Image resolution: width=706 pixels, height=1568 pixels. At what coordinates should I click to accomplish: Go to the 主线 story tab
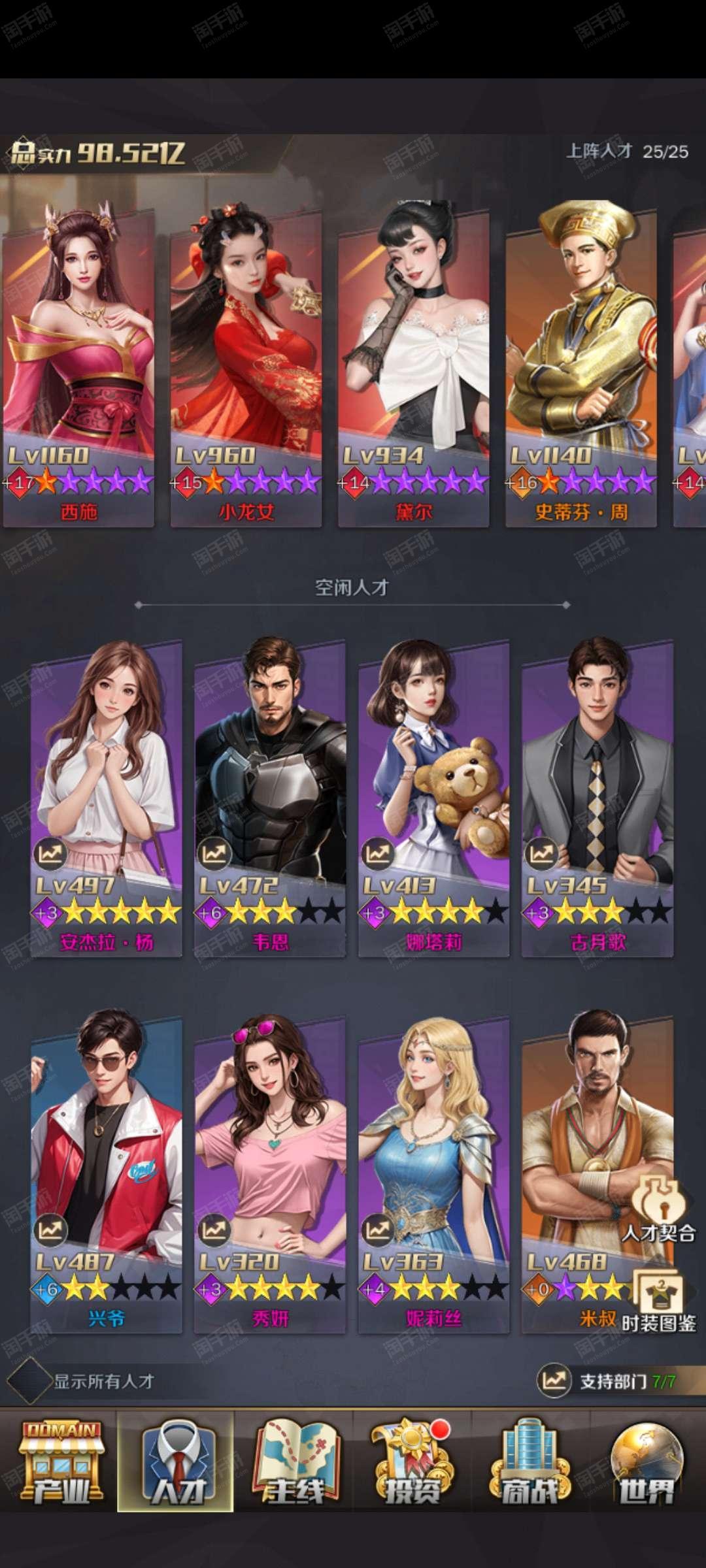[294, 1461]
